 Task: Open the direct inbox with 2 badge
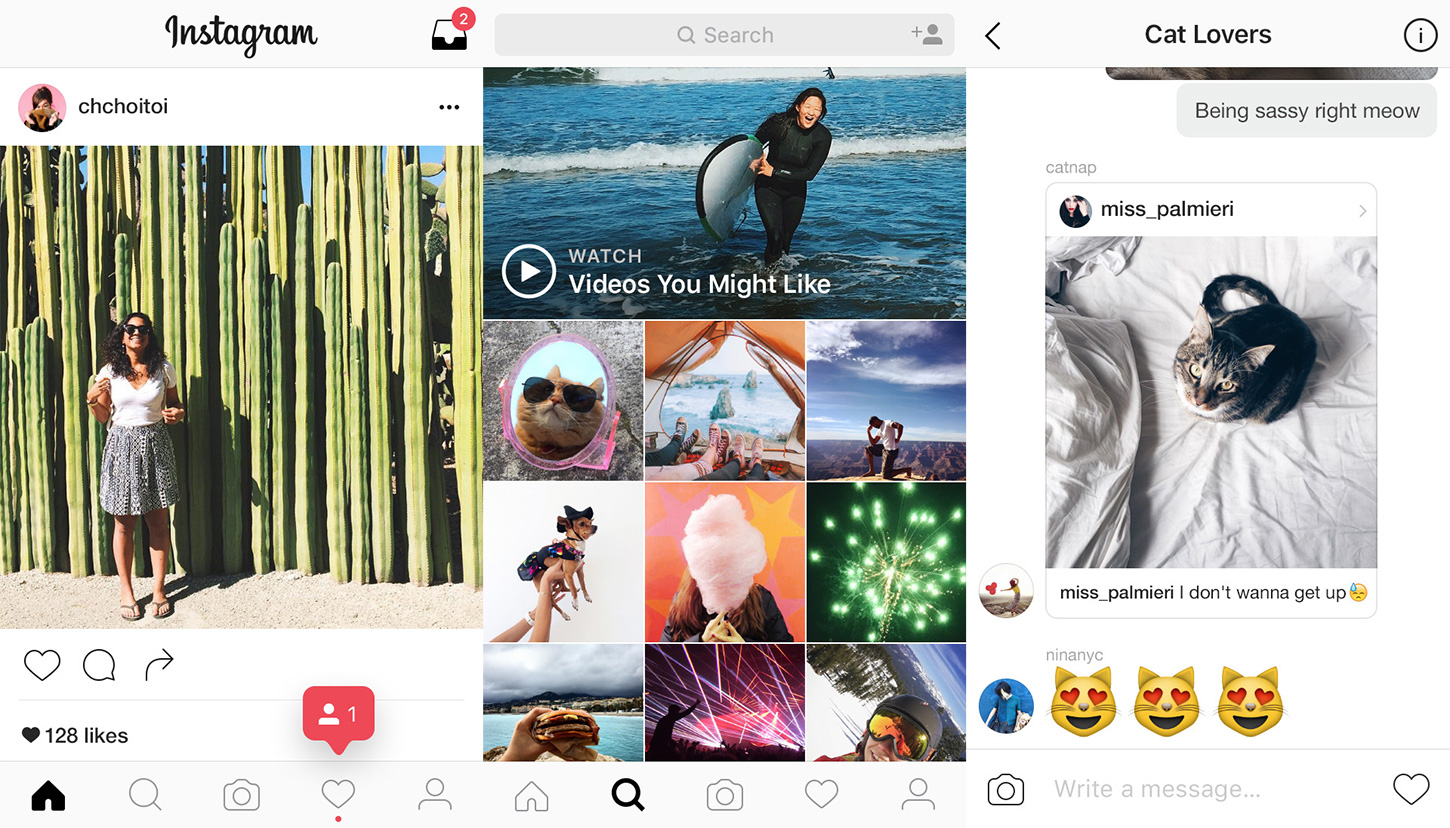tap(449, 34)
